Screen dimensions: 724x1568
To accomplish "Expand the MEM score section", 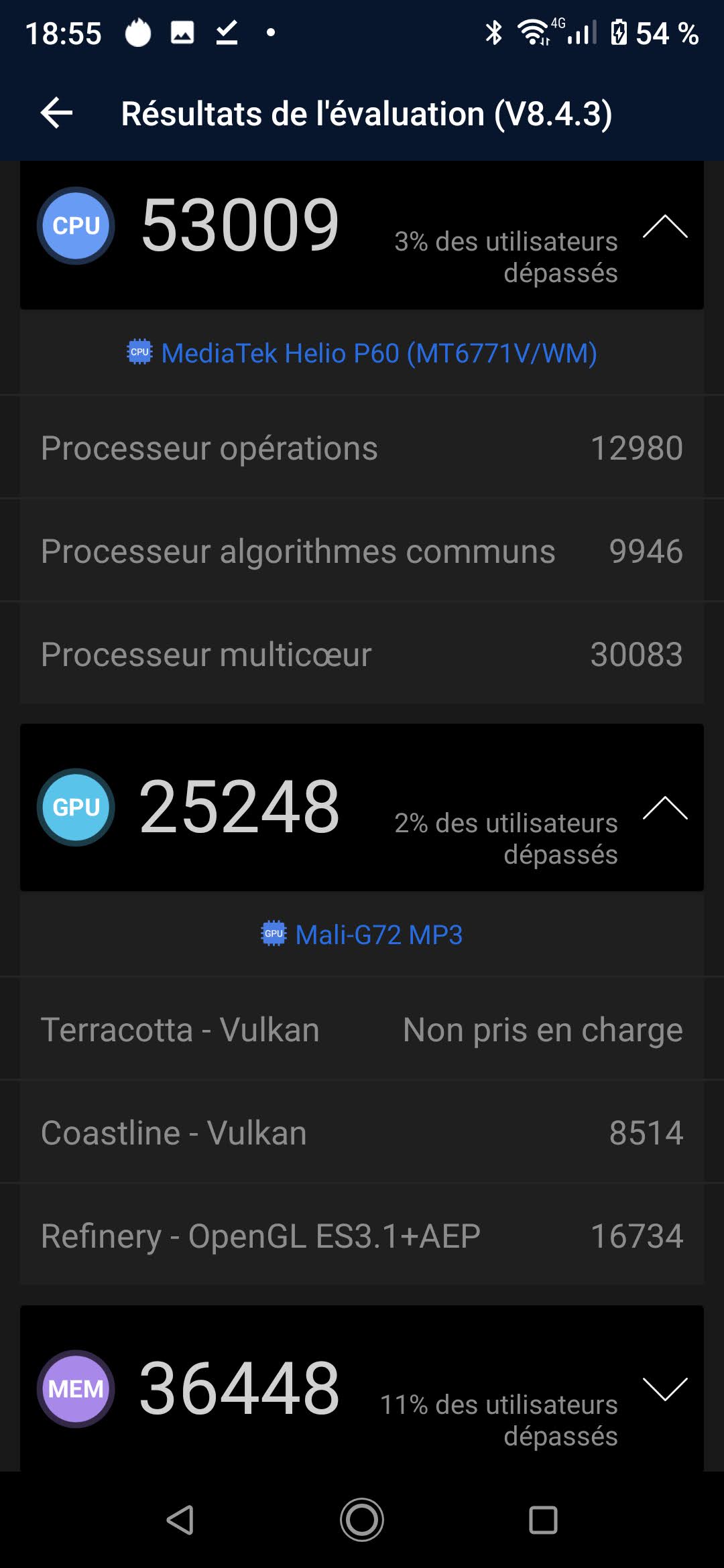I will [664, 1389].
